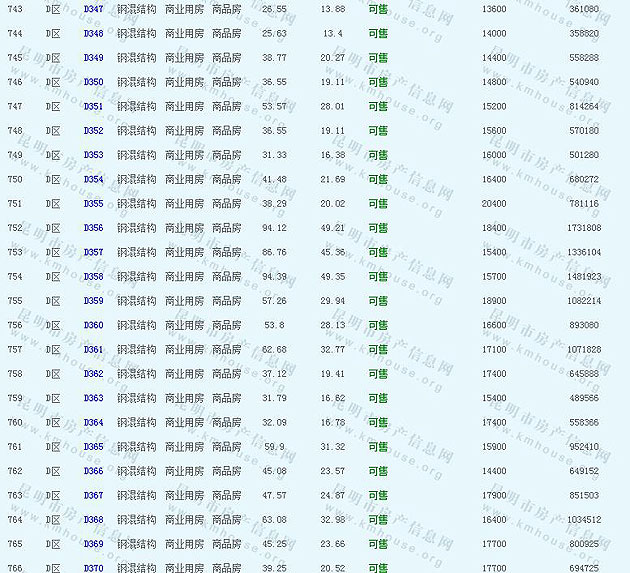630x573 pixels.
Task: Open the D356 unit link
Action: [x=93, y=228]
